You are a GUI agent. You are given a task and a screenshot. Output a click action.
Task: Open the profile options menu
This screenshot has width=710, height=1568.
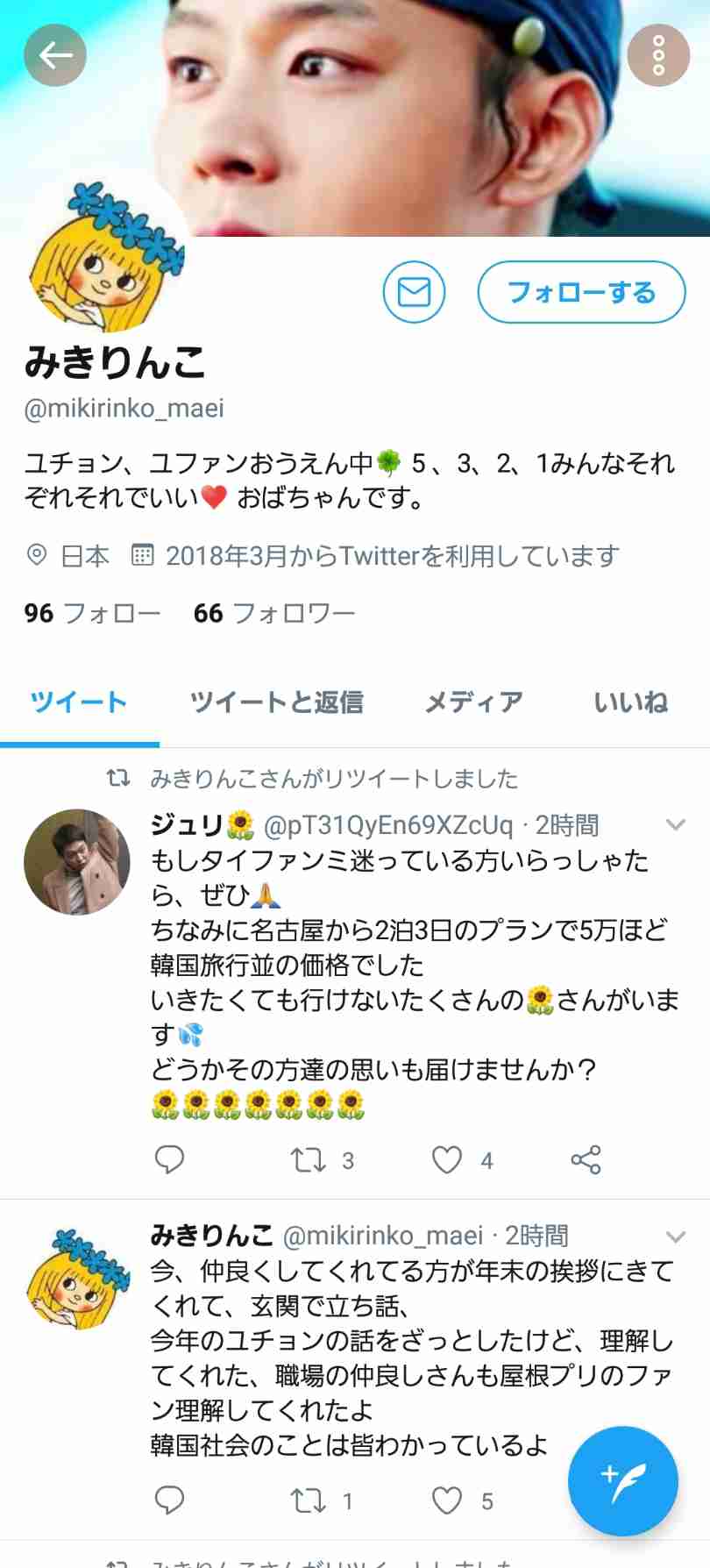[x=658, y=54]
